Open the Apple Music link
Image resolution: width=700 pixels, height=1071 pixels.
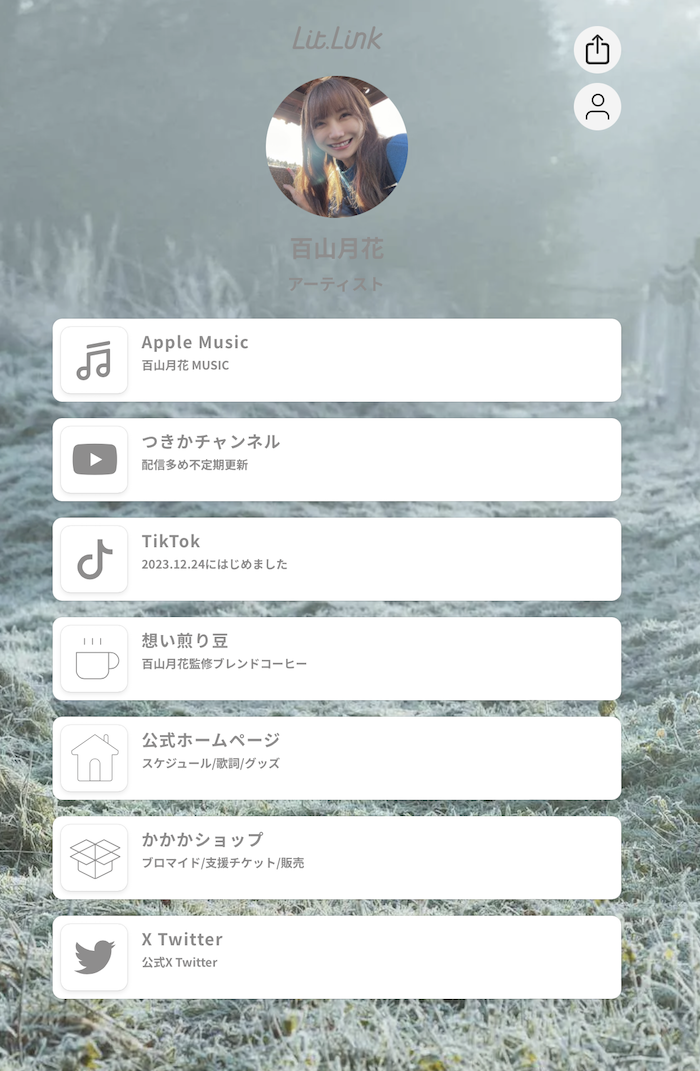pyautogui.click(x=336, y=360)
